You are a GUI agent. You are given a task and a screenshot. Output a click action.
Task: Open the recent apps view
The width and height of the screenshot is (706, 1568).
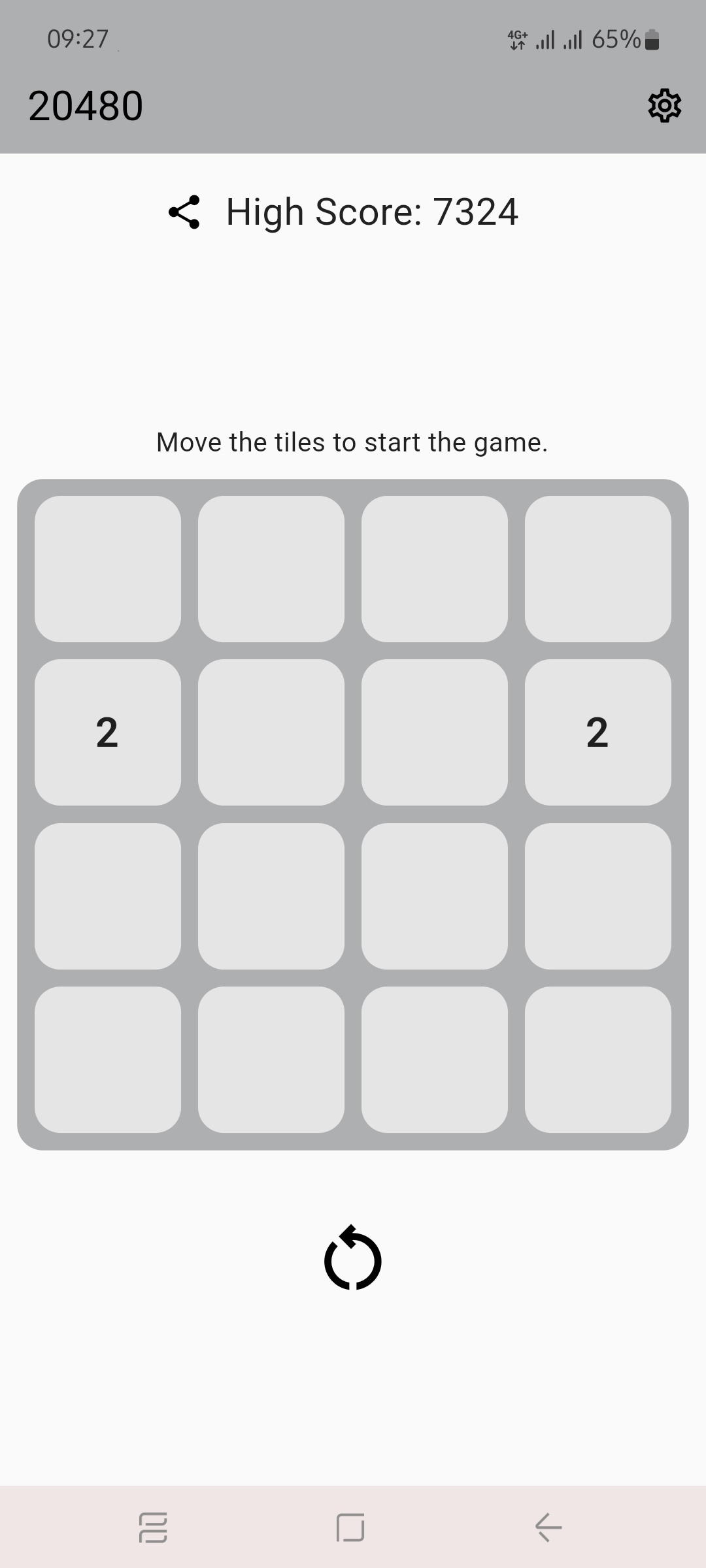pos(154,1527)
